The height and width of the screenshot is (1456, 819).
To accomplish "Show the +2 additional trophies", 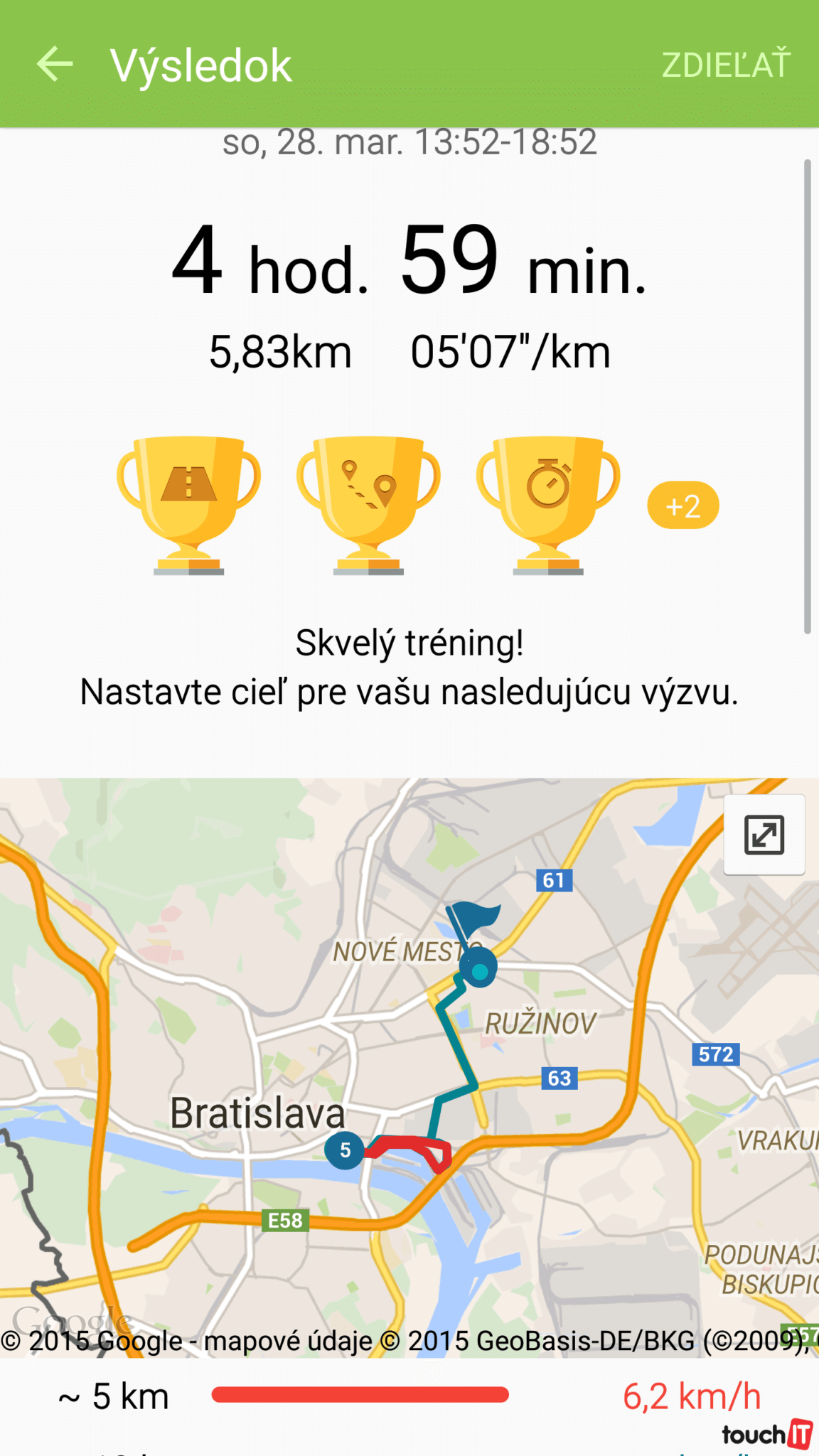I will click(682, 505).
